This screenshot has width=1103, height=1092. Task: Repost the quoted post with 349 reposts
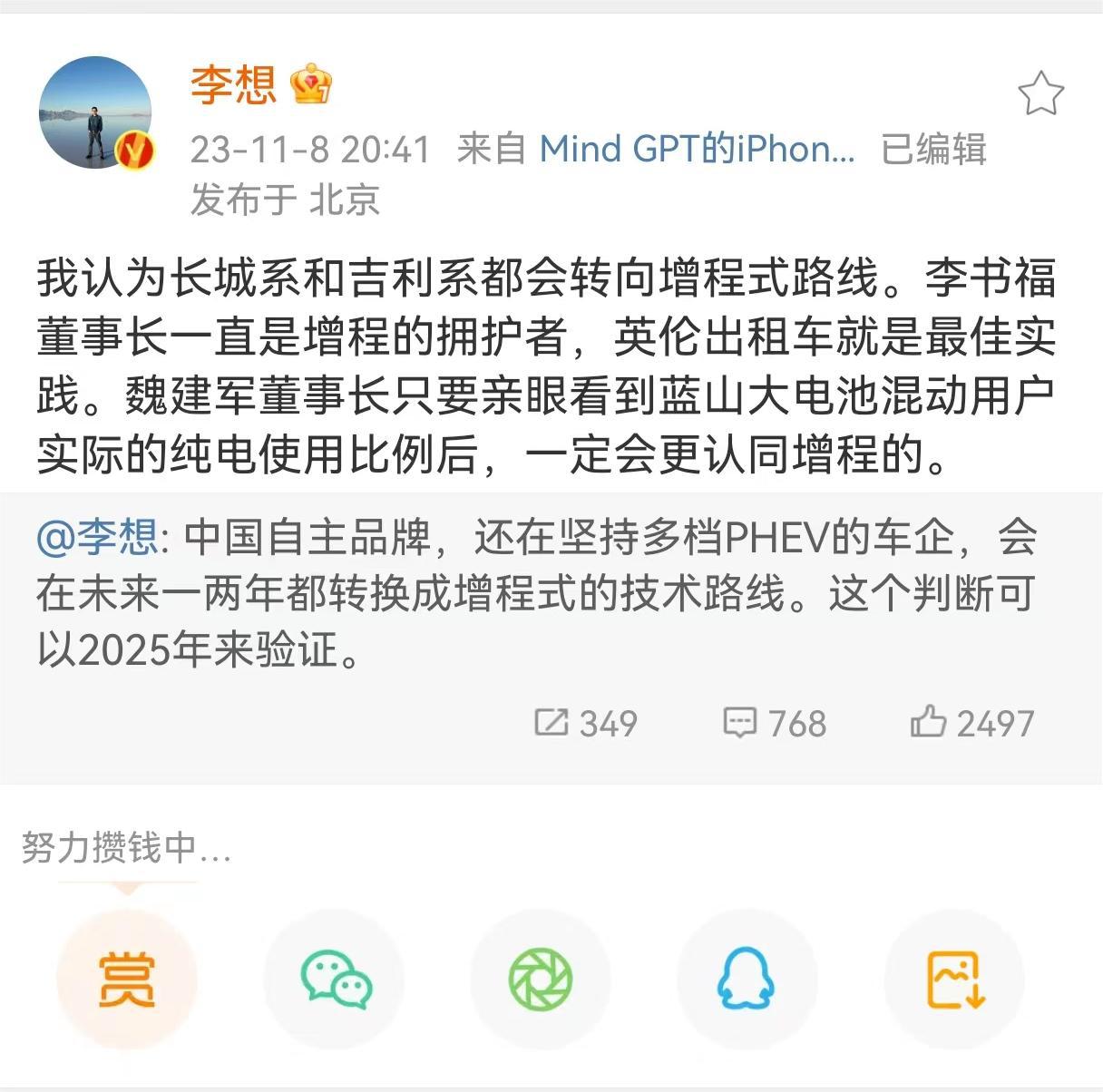click(x=586, y=723)
